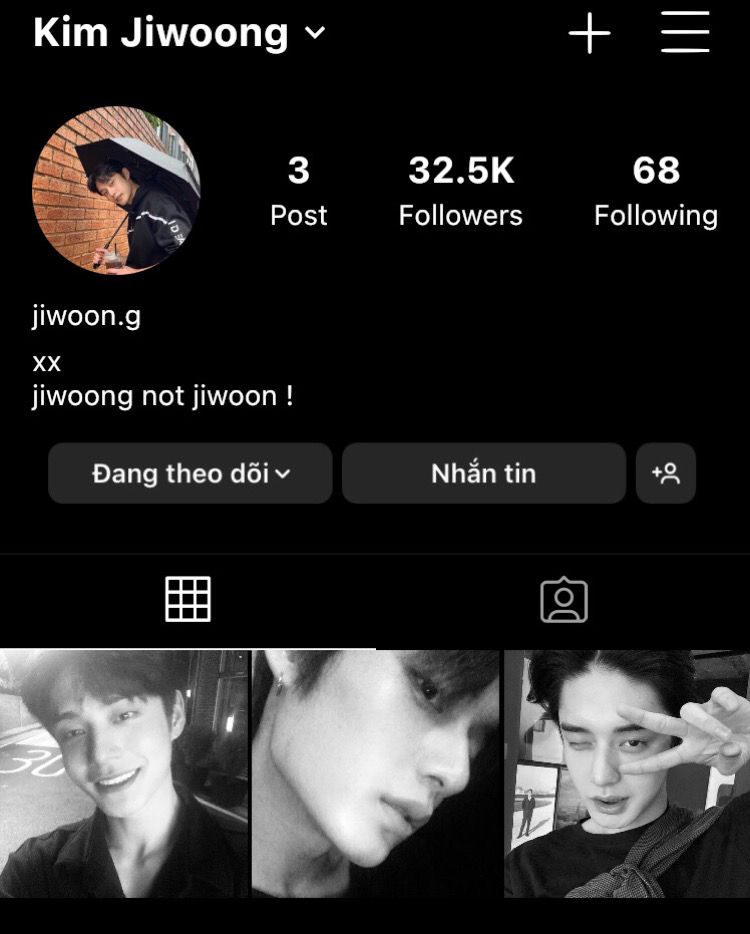The image size is (750, 934).
Task: Open the first post of smiling selfie
Action: [x=123, y=773]
